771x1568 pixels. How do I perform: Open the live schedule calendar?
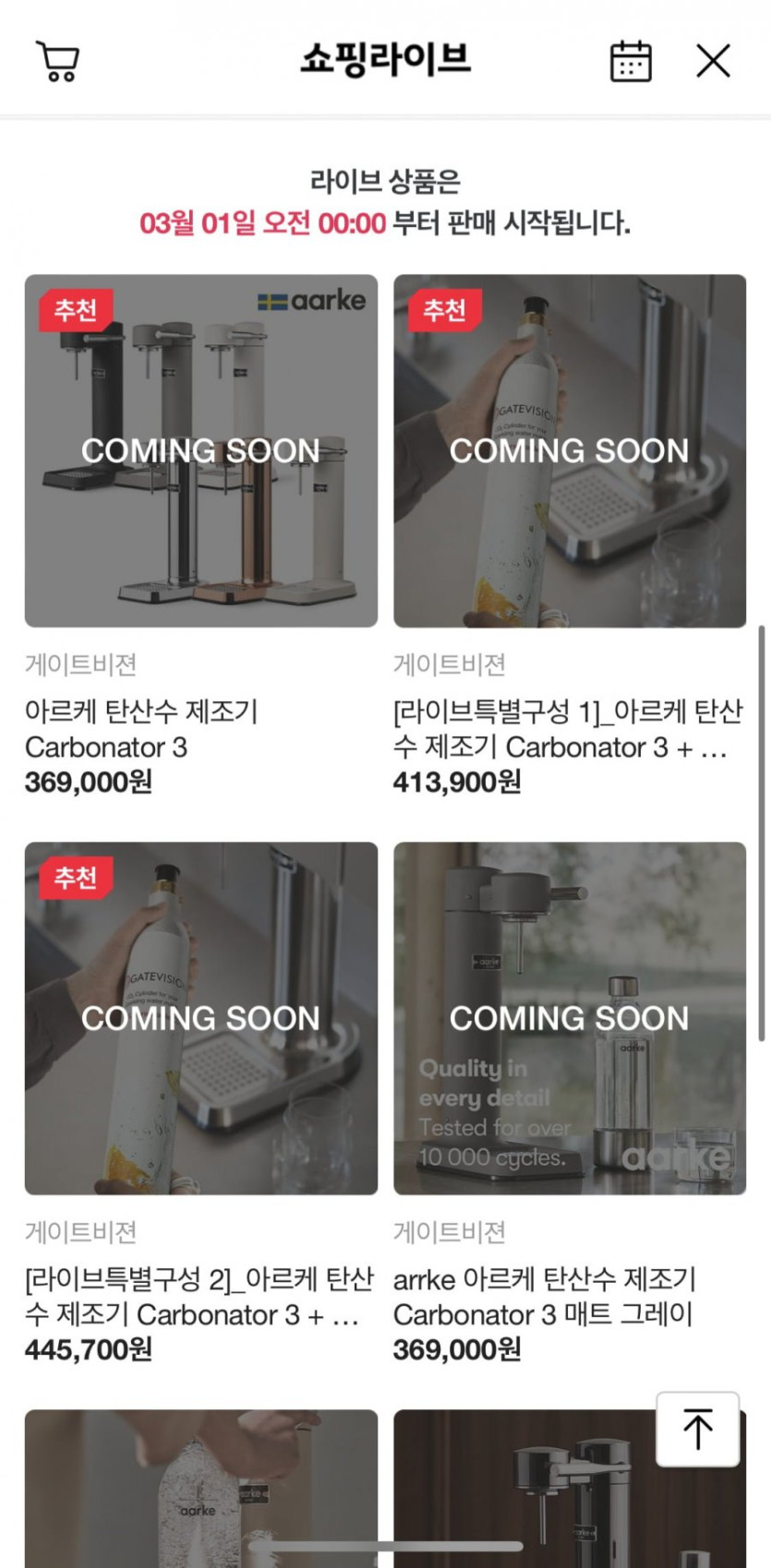tap(631, 62)
